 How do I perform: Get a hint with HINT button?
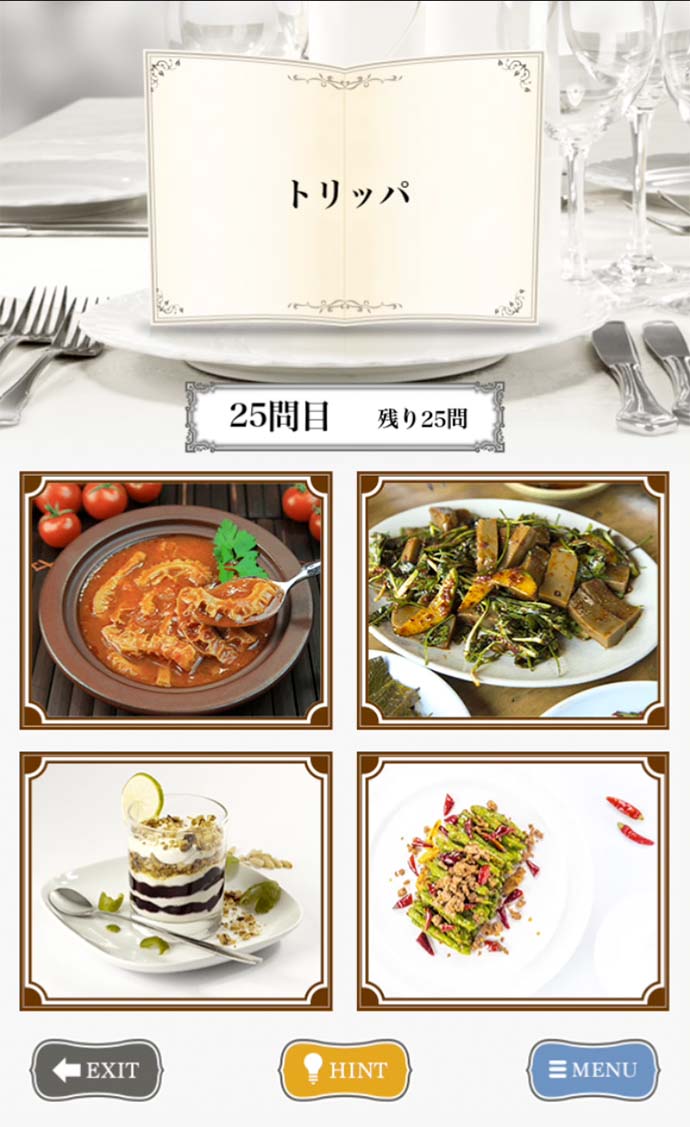pyautogui.click(x=344, y=1070)
